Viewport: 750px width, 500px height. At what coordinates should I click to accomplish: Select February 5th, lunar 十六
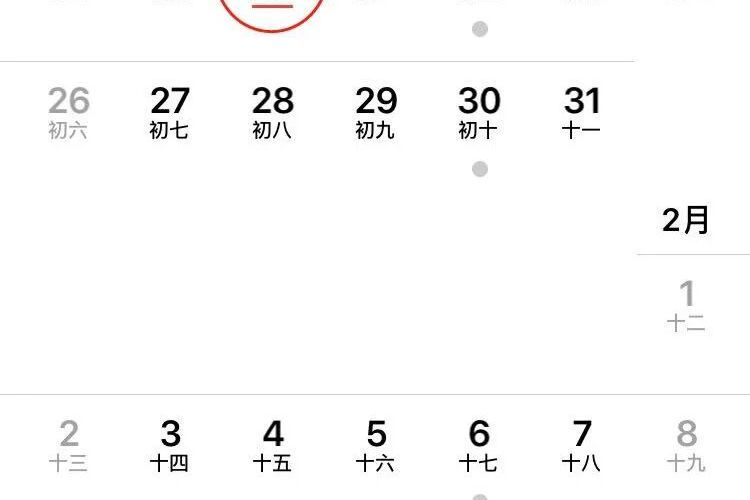(x=376, y=445)
